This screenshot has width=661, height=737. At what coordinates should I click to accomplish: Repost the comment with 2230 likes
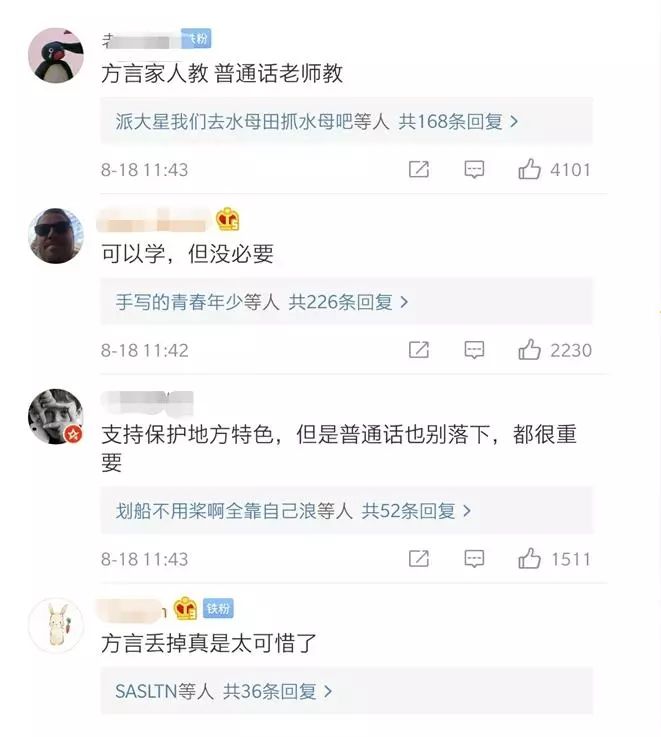pyautogui.click(x=419, y=350)
